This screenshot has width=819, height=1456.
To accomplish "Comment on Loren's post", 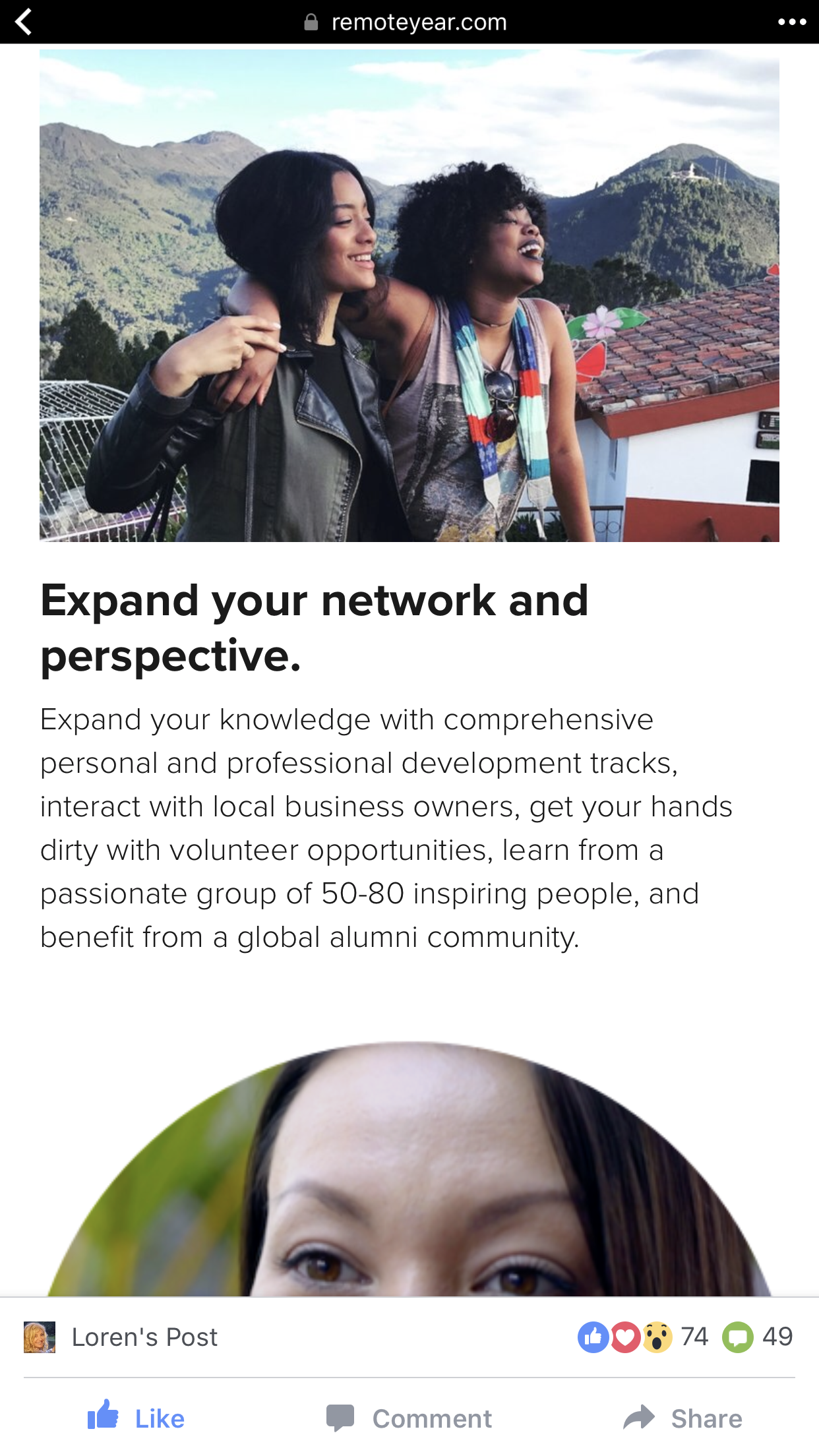I will 409,1418.
